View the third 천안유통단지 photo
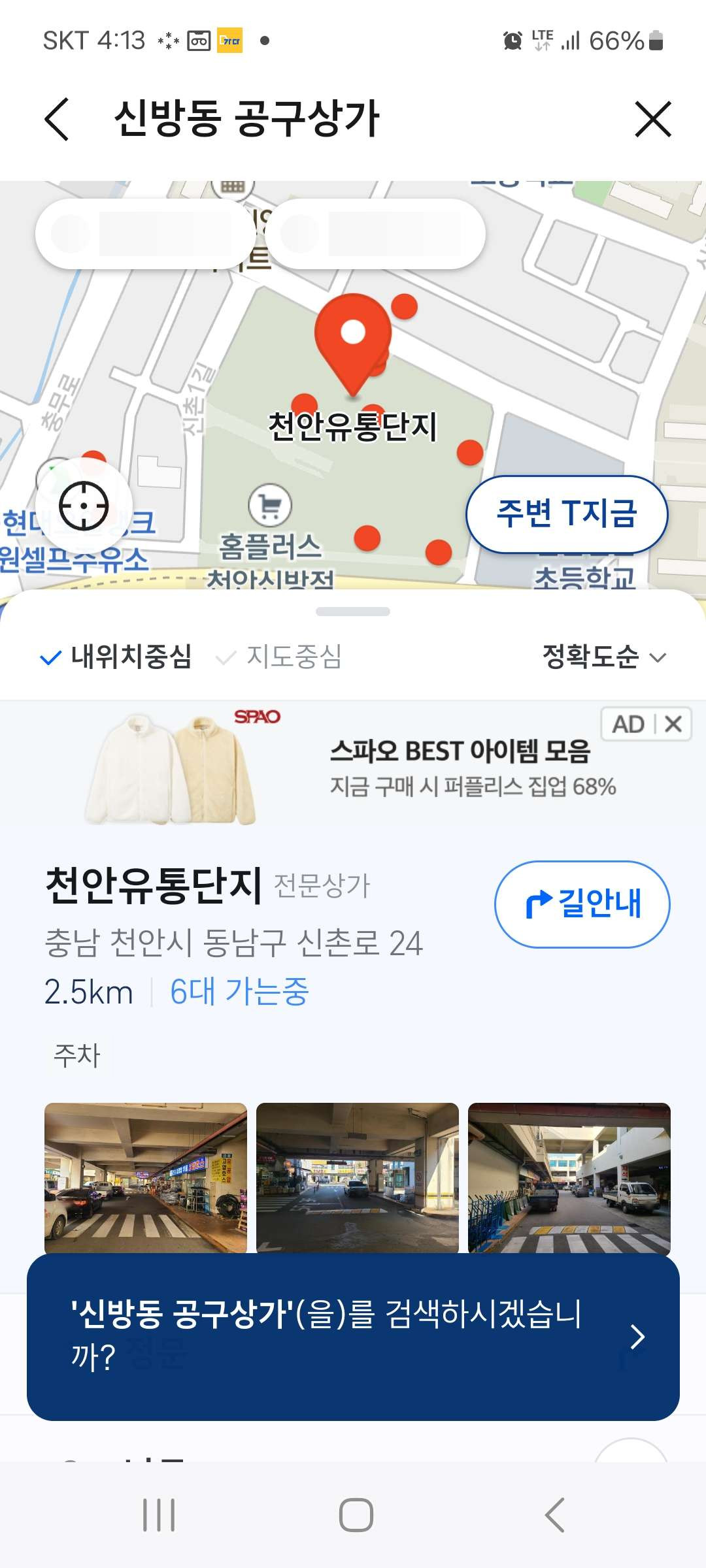 [569, 1177]
